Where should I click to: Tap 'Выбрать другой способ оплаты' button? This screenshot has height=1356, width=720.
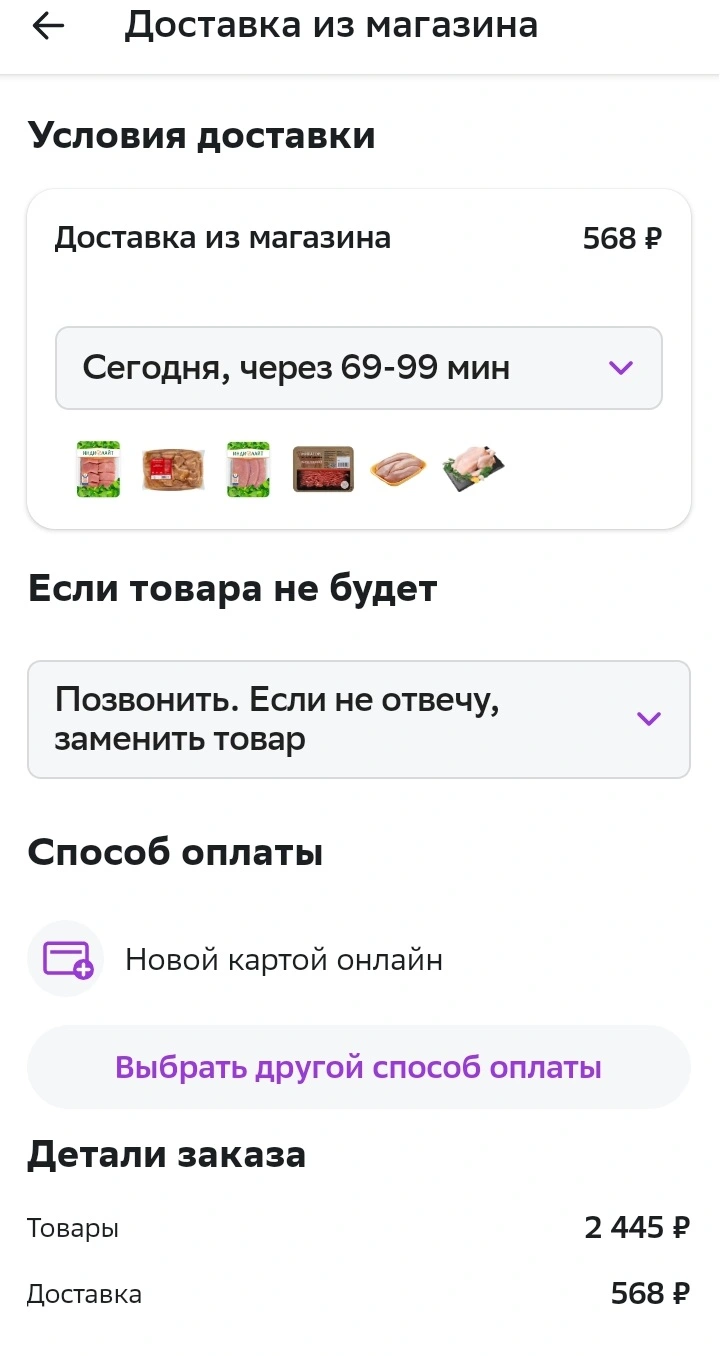click(359, 1067)
